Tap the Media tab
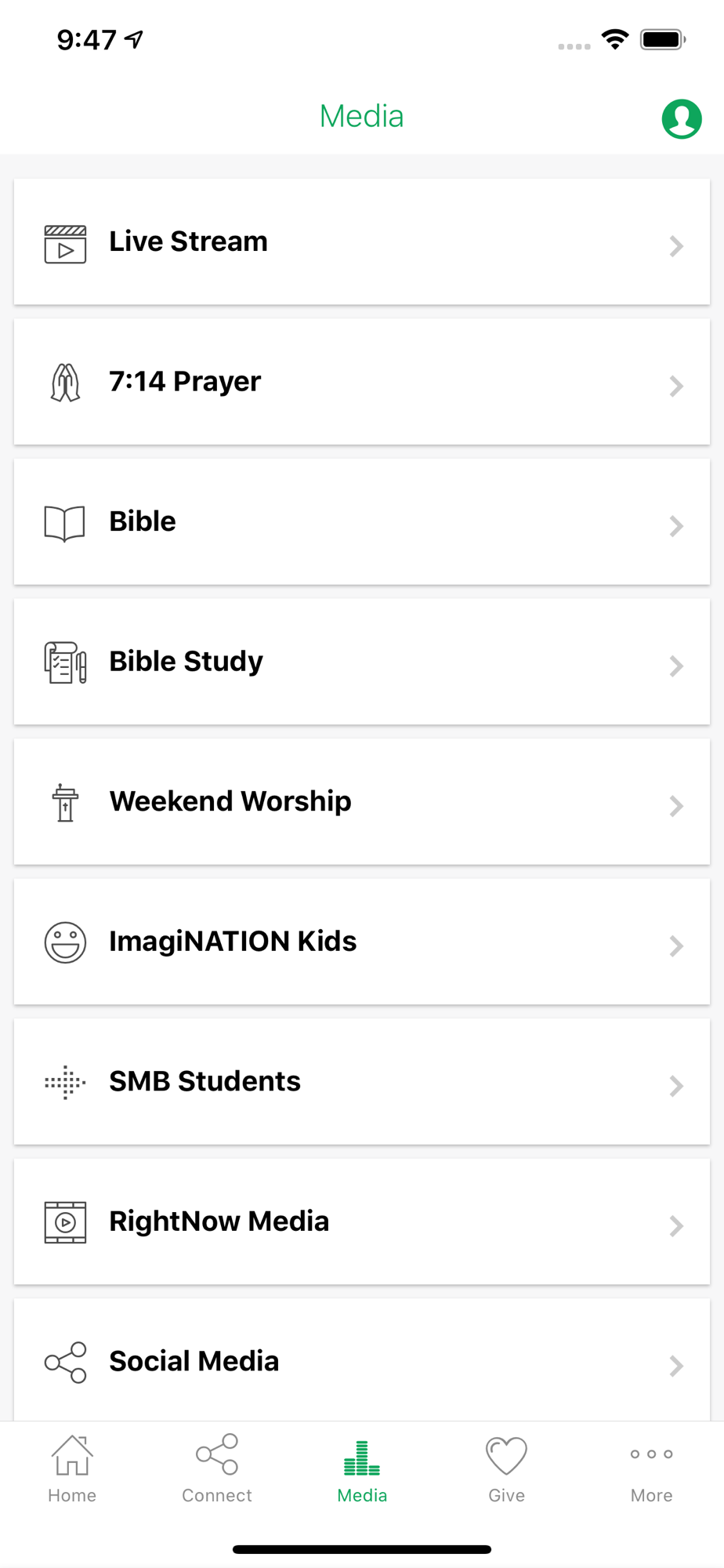This screenshot has height=1568, width=724. (x=362, y=1469)
